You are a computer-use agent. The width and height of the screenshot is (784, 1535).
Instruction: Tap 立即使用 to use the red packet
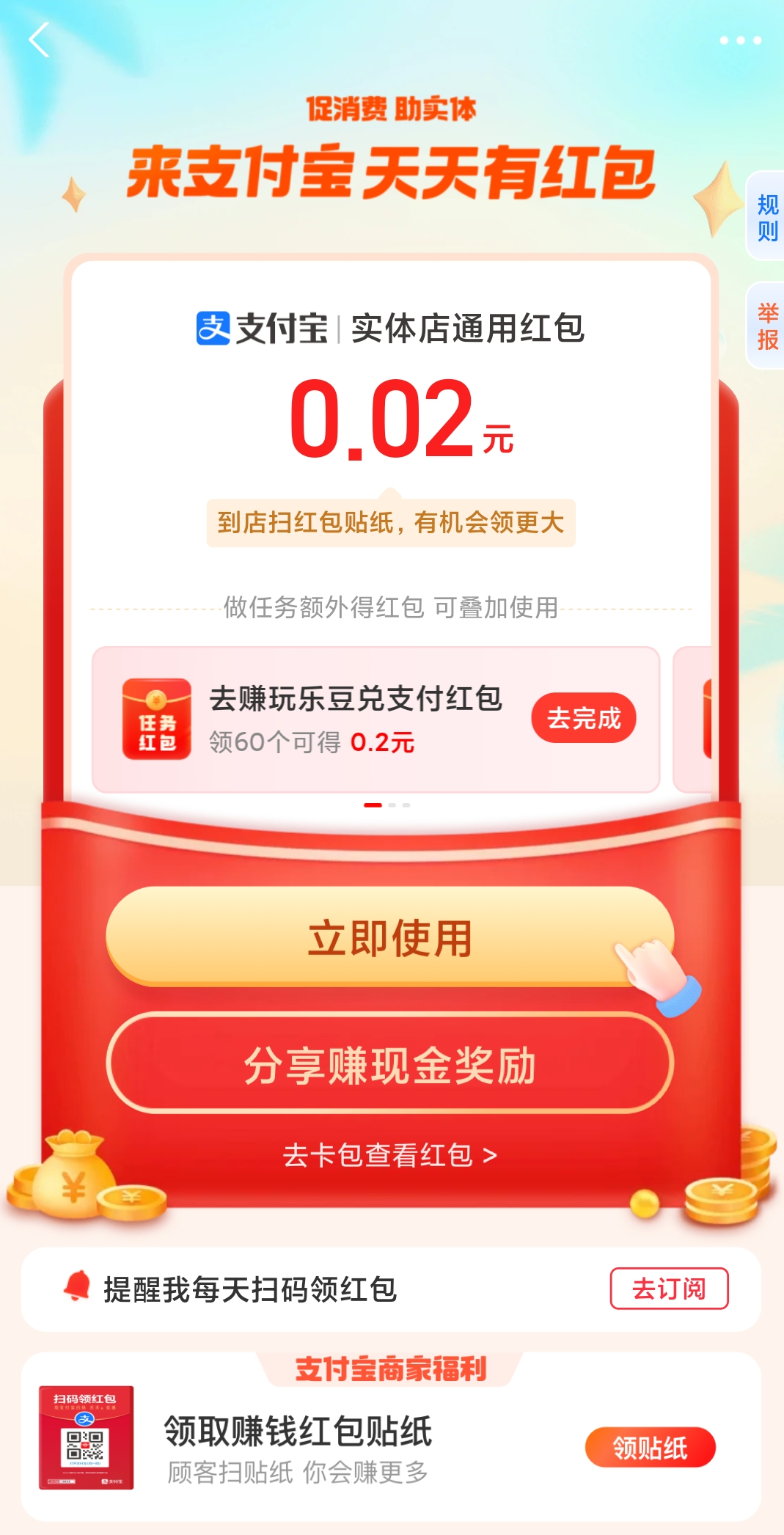[389, 938]
